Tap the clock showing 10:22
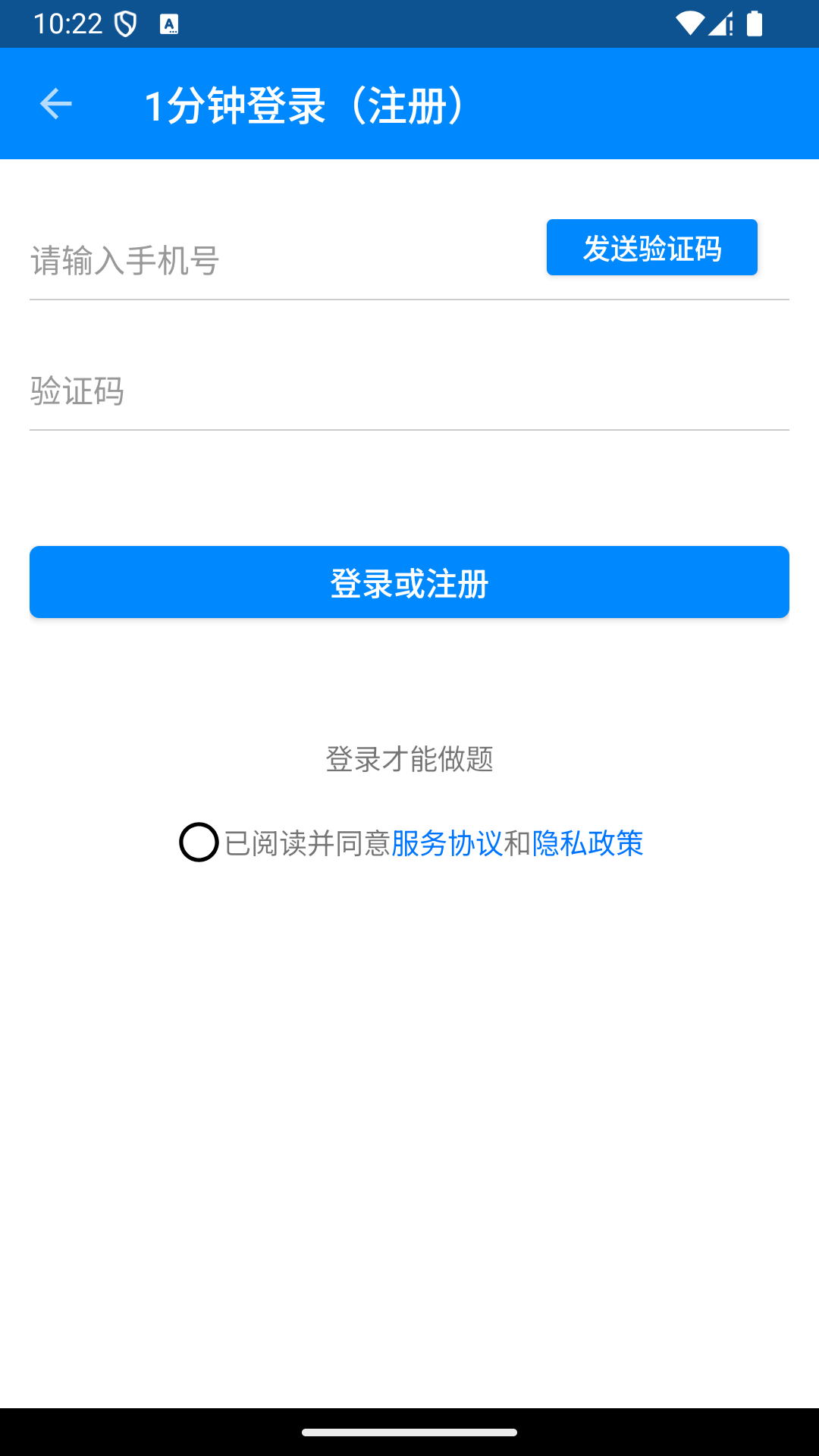The image size is (819, 1456). 67,24
